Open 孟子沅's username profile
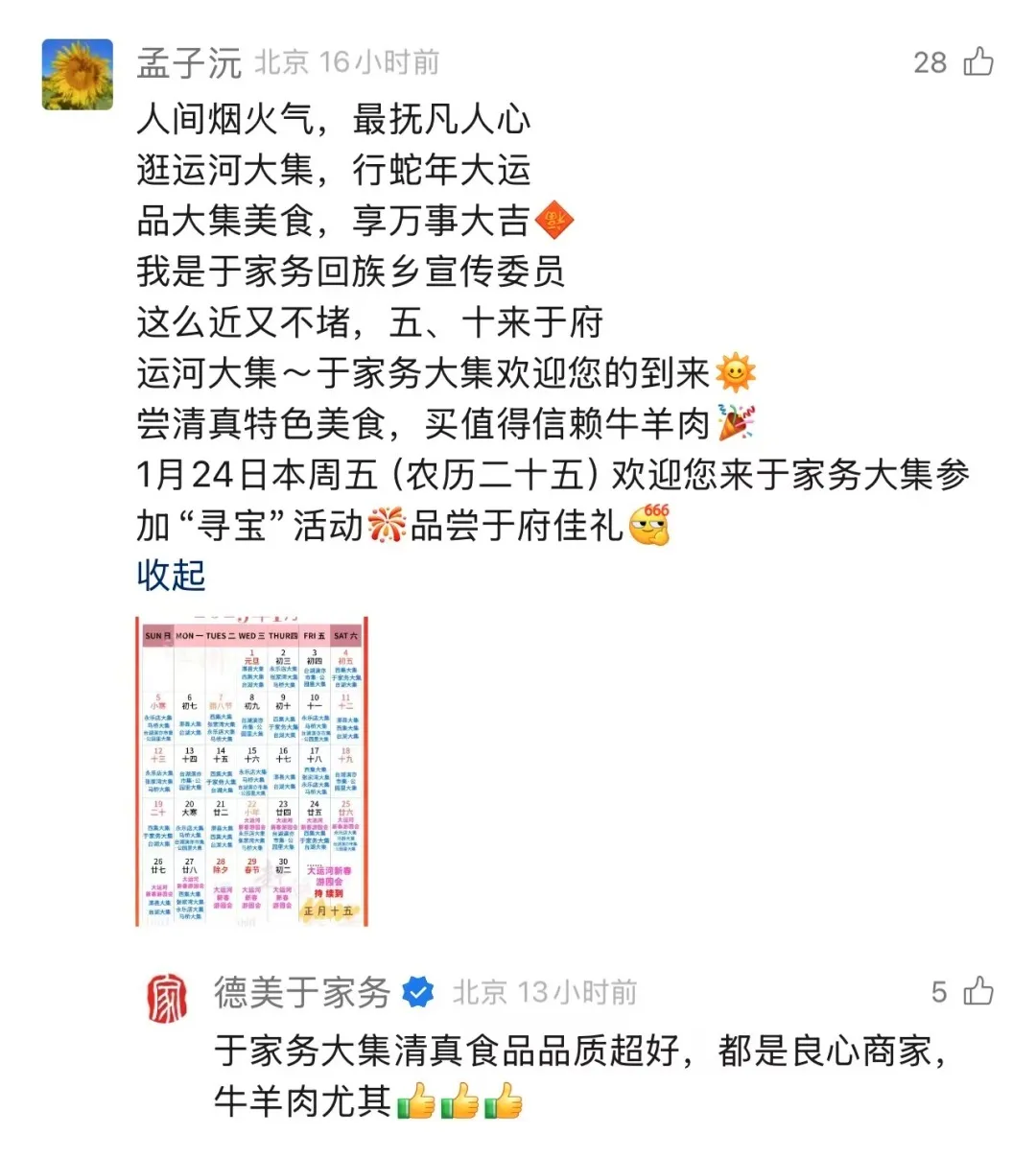The image size is (1036, 1158). tap(188, 63)
